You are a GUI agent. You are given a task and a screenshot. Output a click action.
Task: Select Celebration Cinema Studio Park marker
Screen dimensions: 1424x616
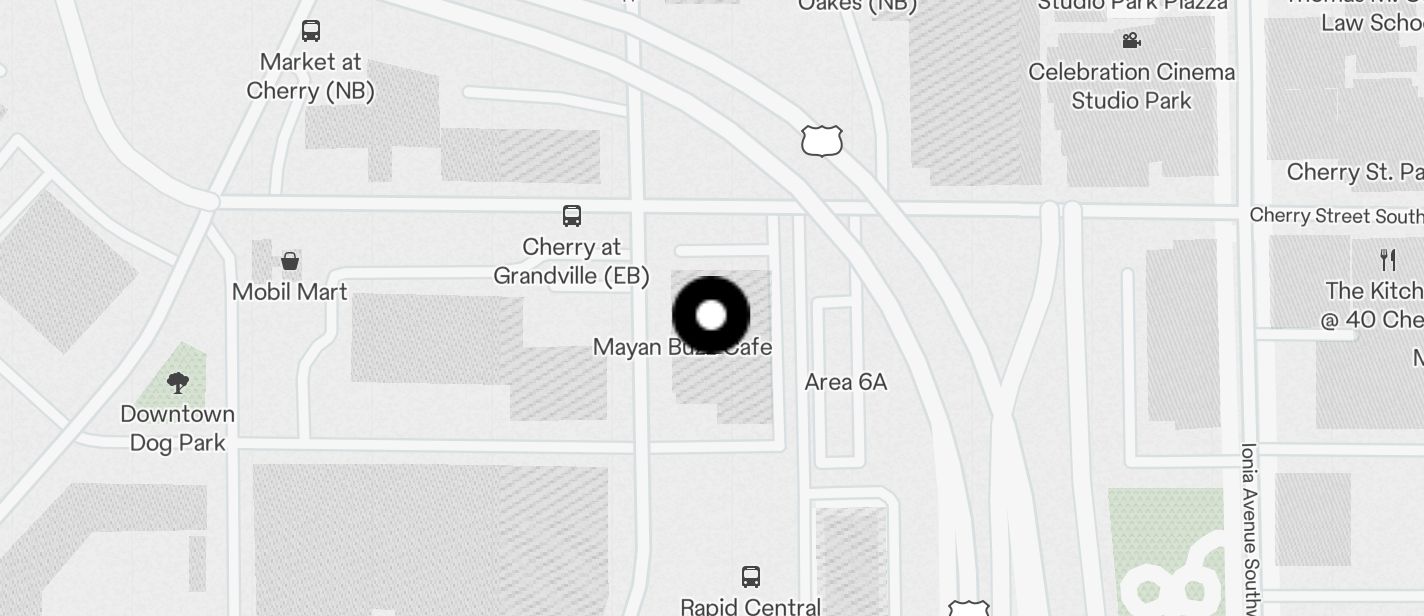click(x=1132, y=41)
